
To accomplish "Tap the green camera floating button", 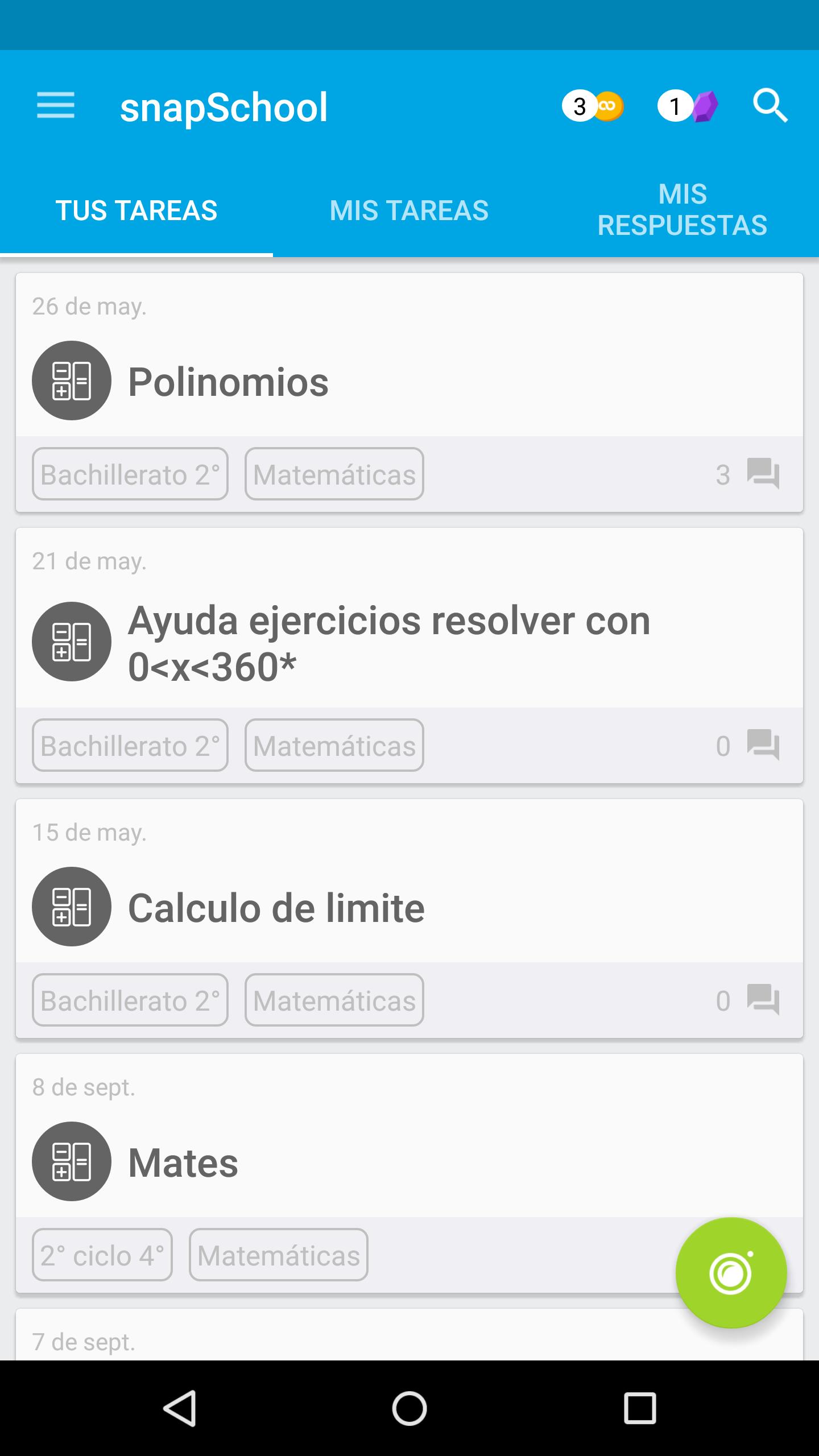I will tap(731, 1273).
